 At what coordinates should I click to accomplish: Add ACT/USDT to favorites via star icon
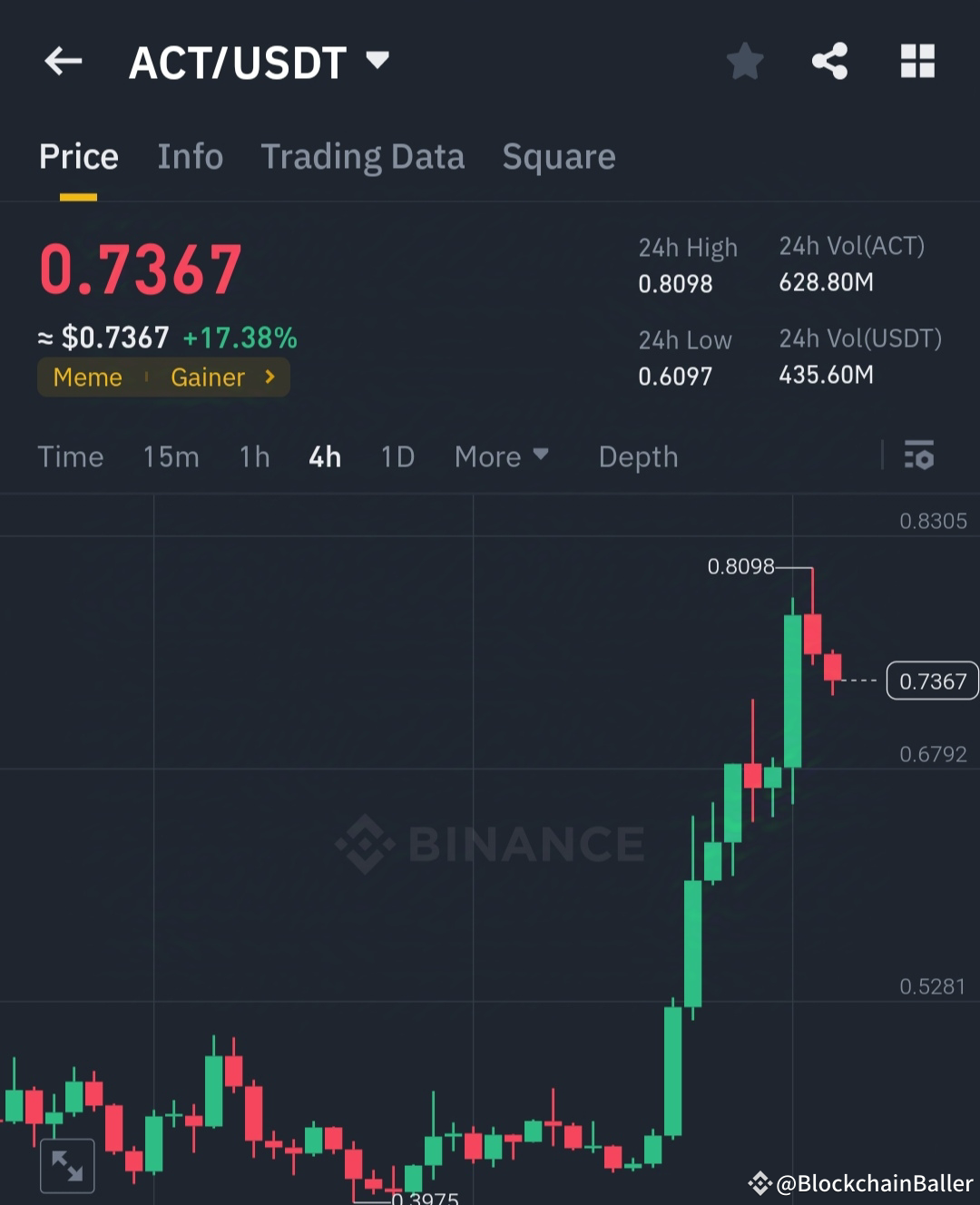[x=744, y=61]
